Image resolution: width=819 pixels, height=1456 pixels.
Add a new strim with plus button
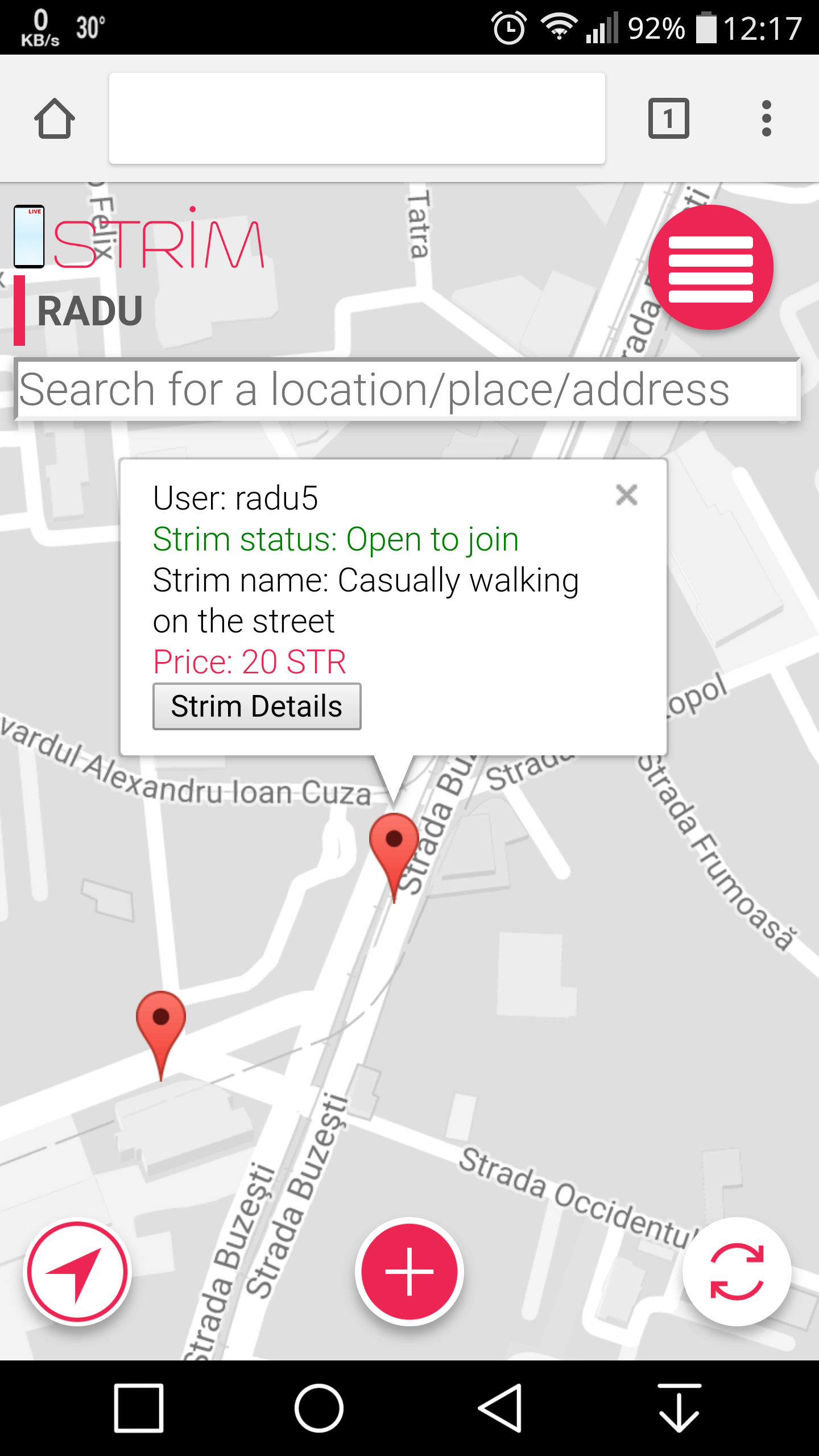point(409,1272)
